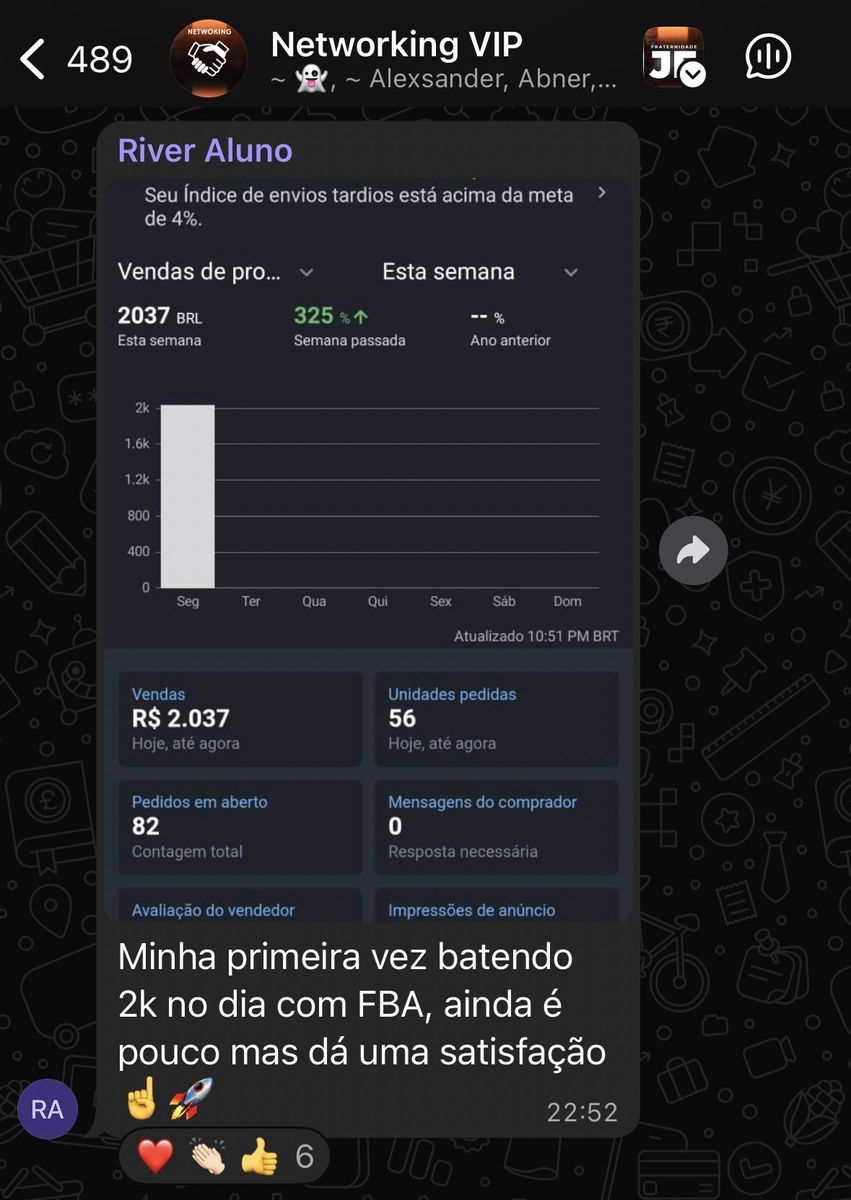Tap the forward arrow beside the message

tap(693, 550)
